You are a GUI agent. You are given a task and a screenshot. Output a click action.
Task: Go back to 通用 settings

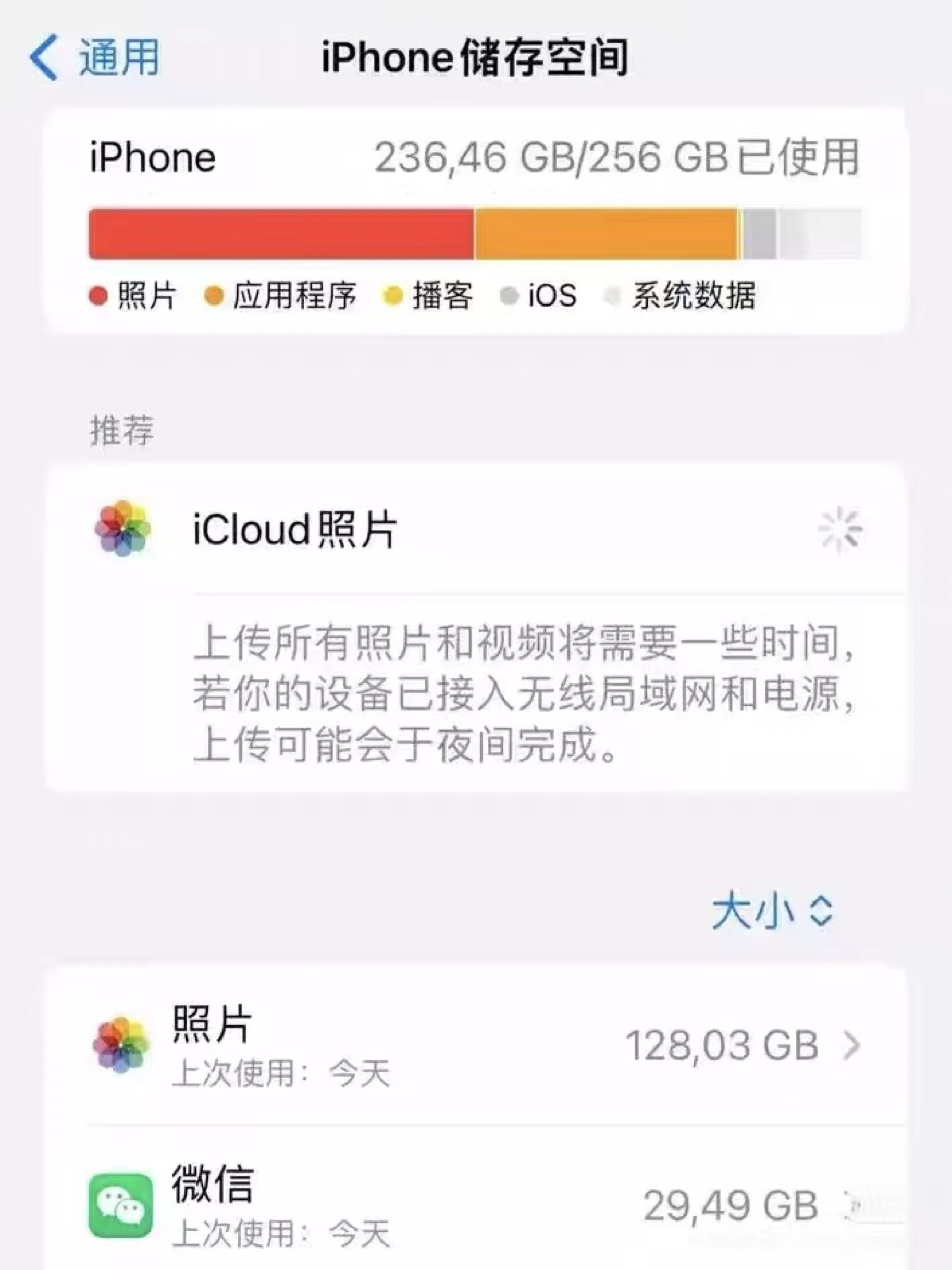(x=95, y=57)
